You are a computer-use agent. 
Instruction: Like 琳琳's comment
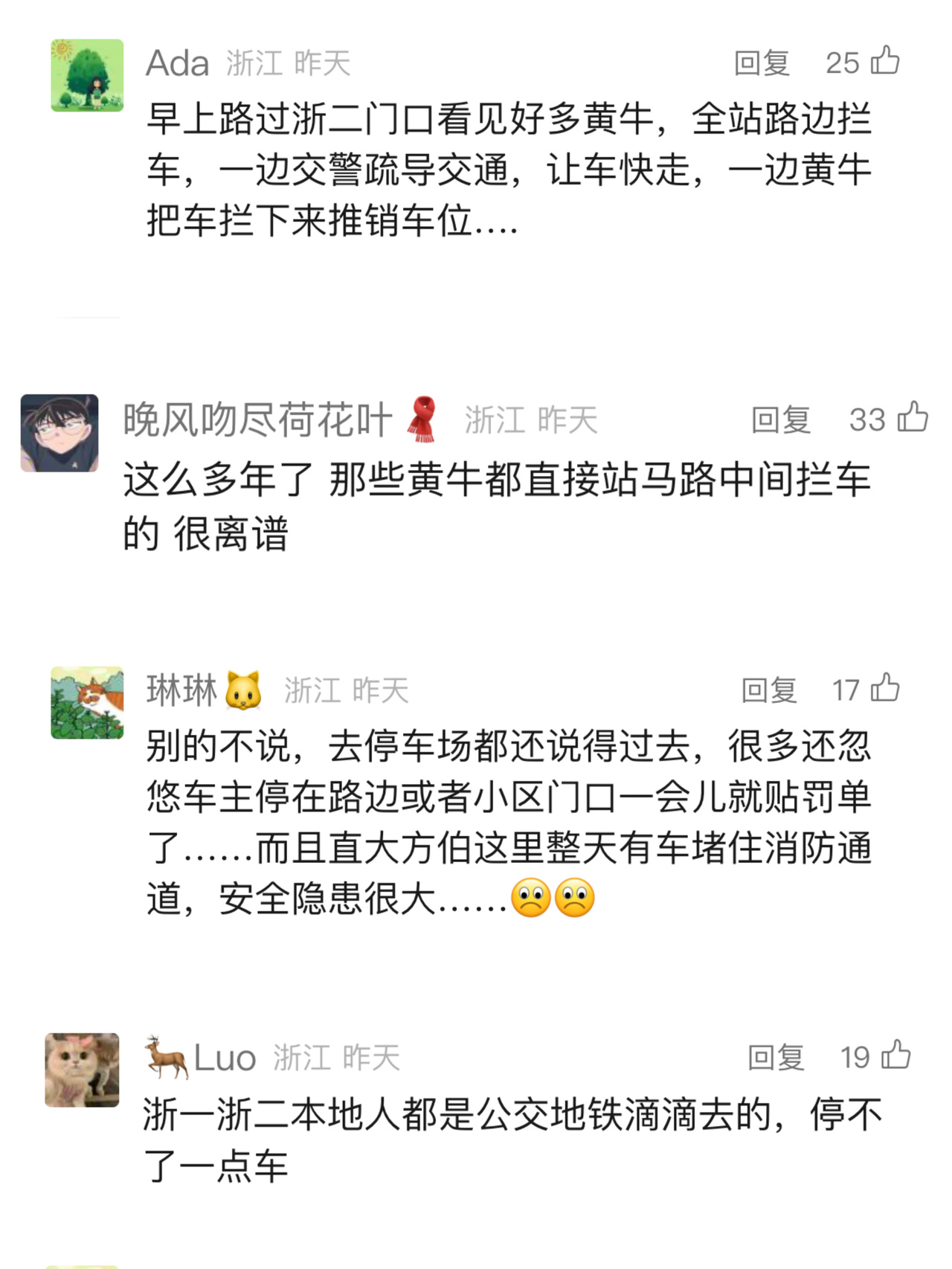(x=885, y=688)
